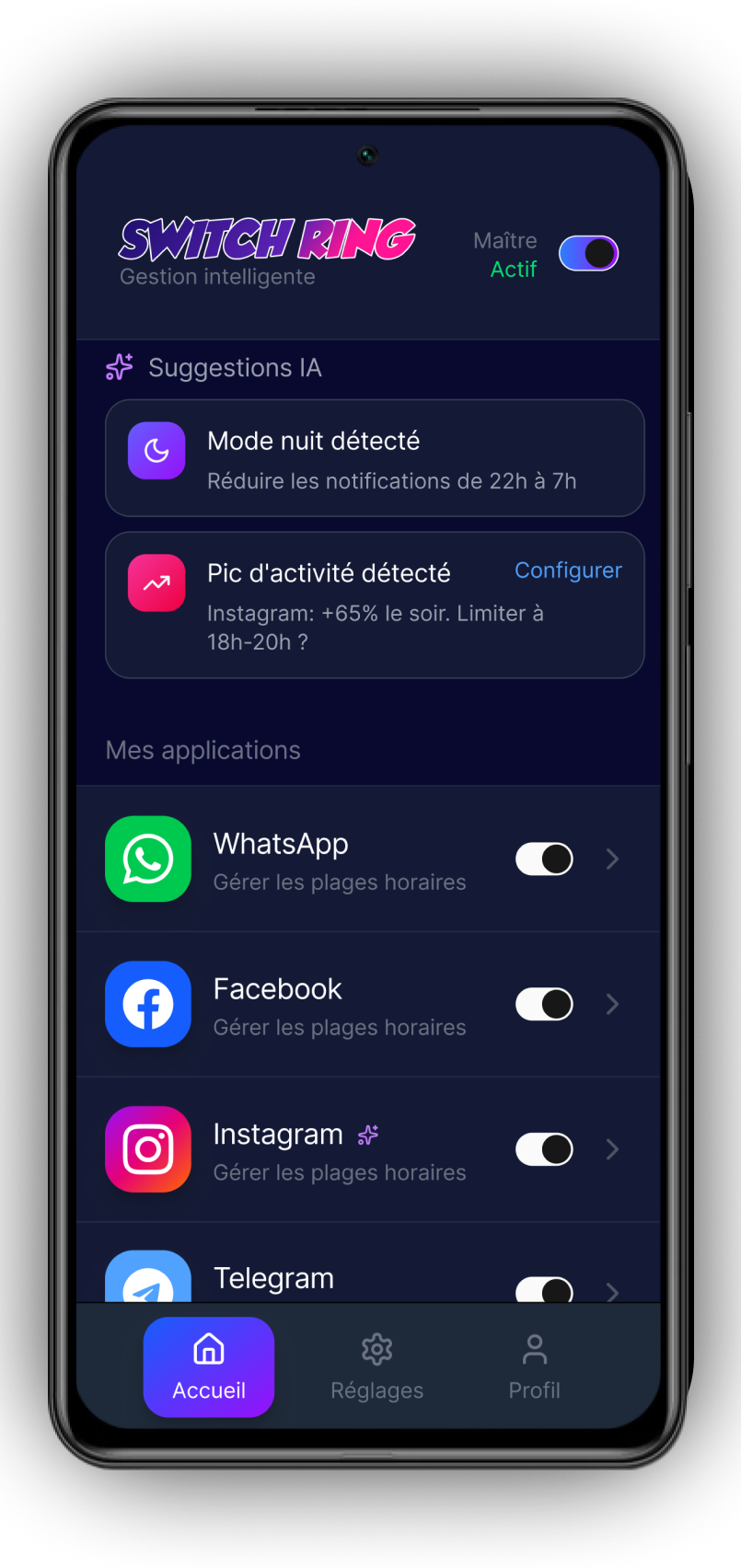This screenshot has width=741, height=1568.
Task: Toggle the Instagram switch
Action: pos(544,1150)
